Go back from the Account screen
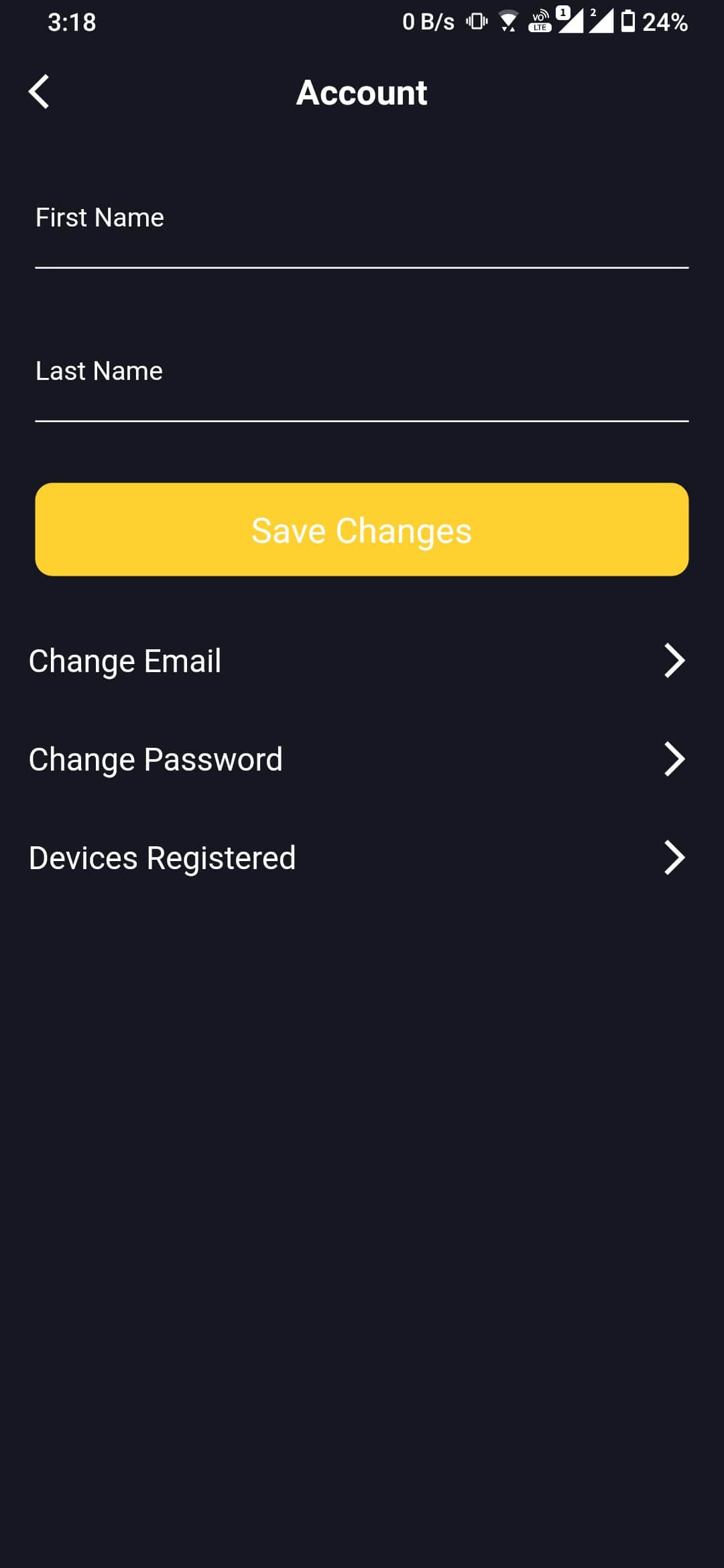The height and width of the screenshot is (1568, 724). (x=39, y=92)
